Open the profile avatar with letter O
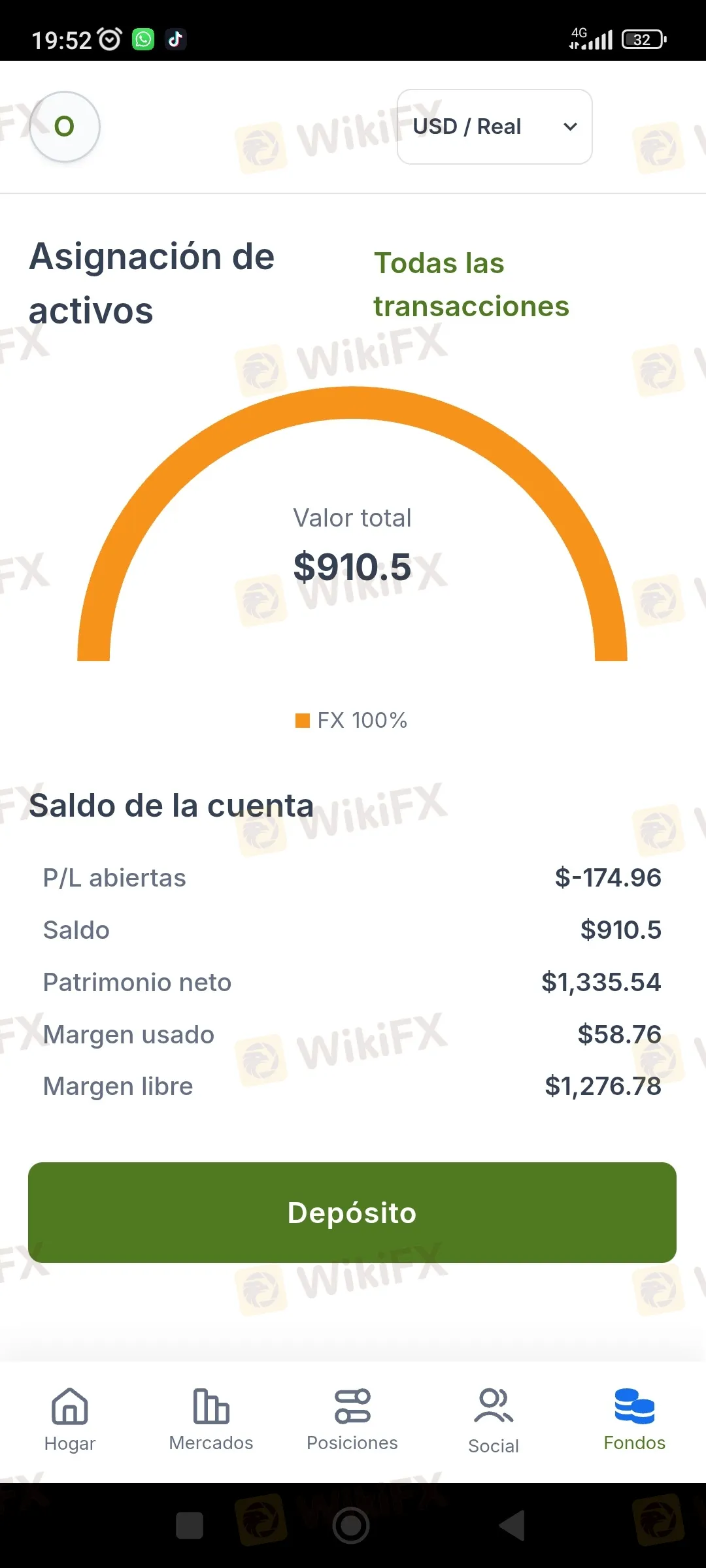 pyautogui.click(x=65, y=126)
